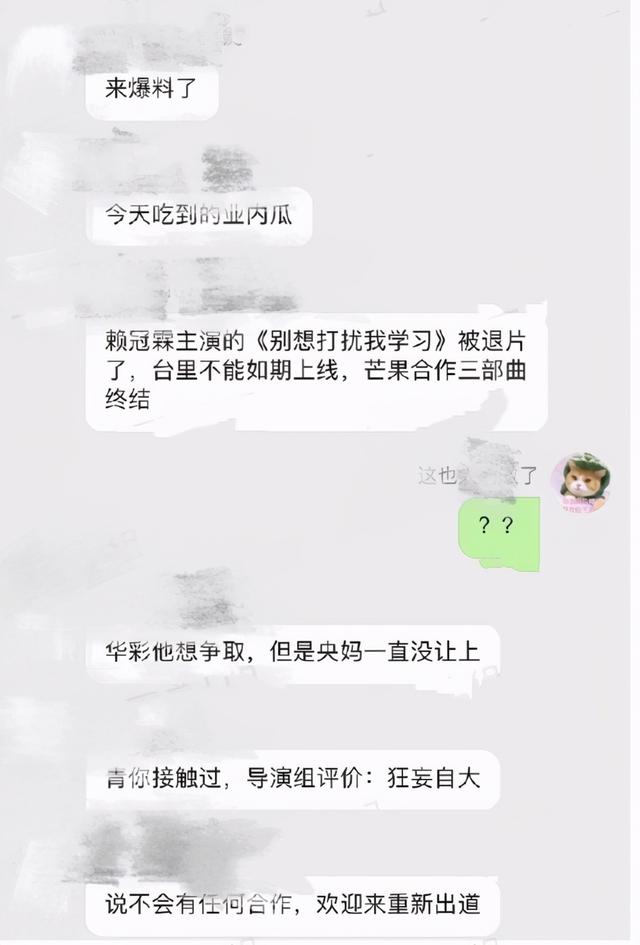640x945 pixels.
Task: Open the cat avatar's profile
Action: click(x=580, y=483)
